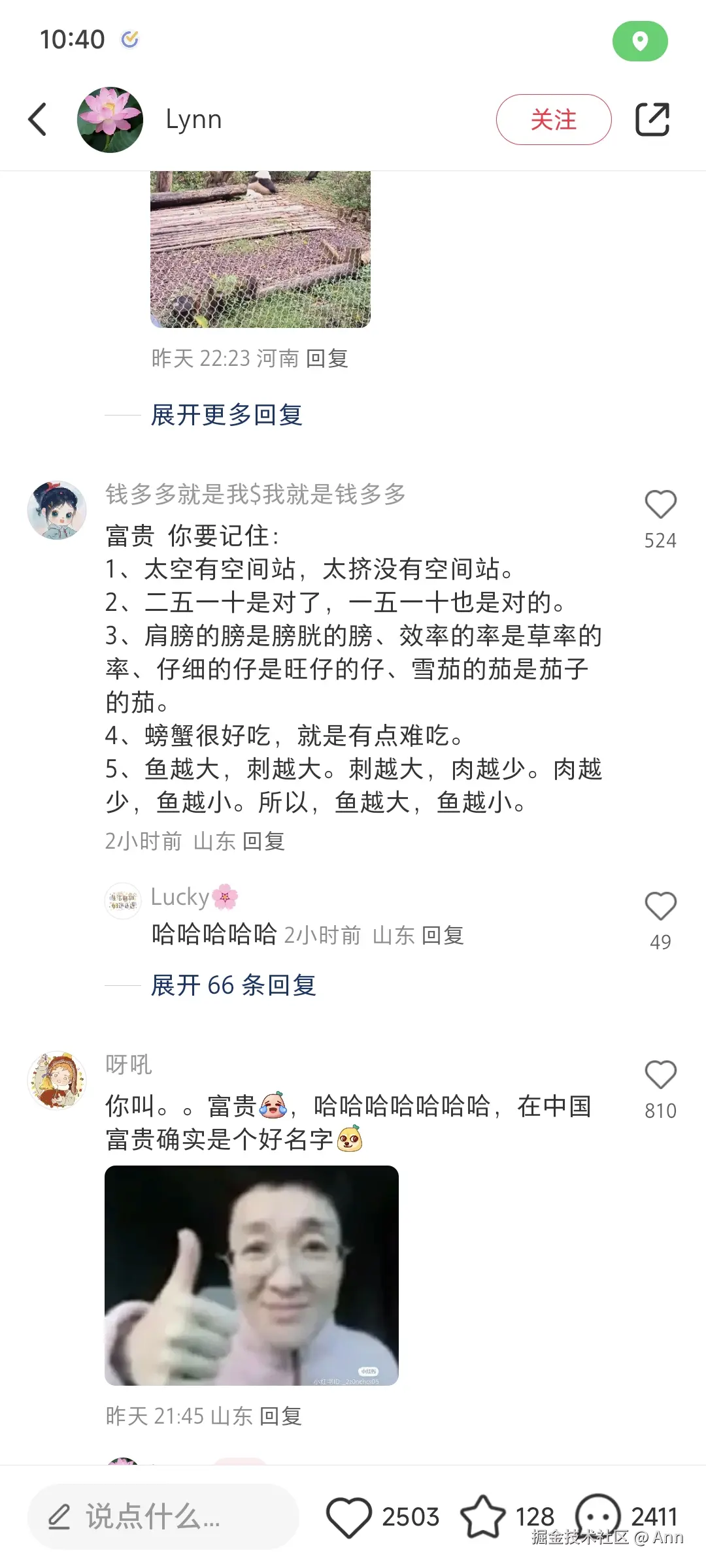Open the thumbs-up image in 呀吼's comment
This screenshot has width=706, height=1568.
click(x=251, y=1275)
